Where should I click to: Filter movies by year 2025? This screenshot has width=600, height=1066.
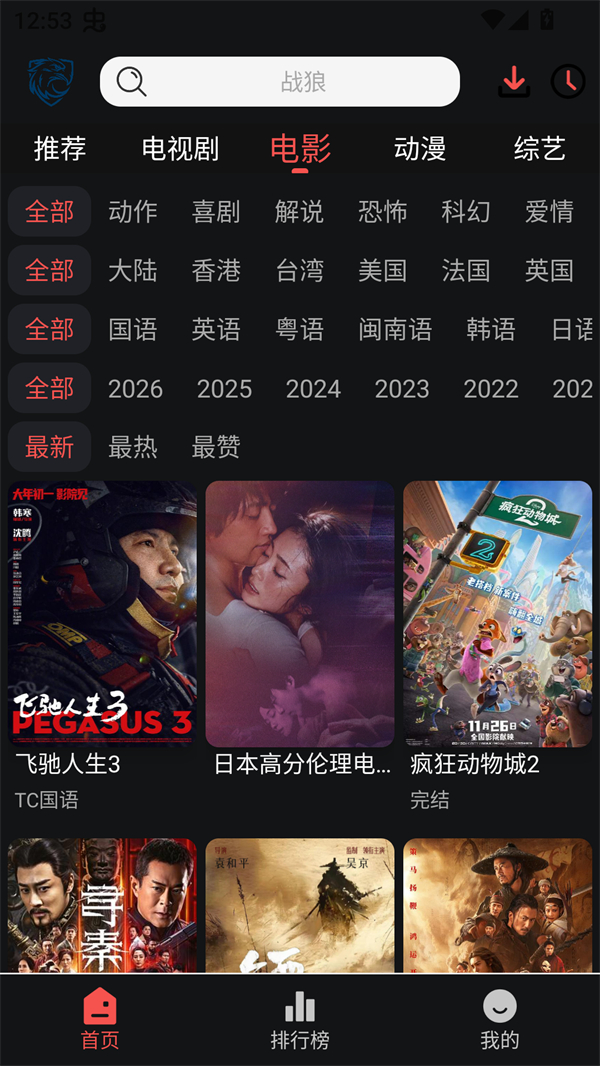[224, 388]
